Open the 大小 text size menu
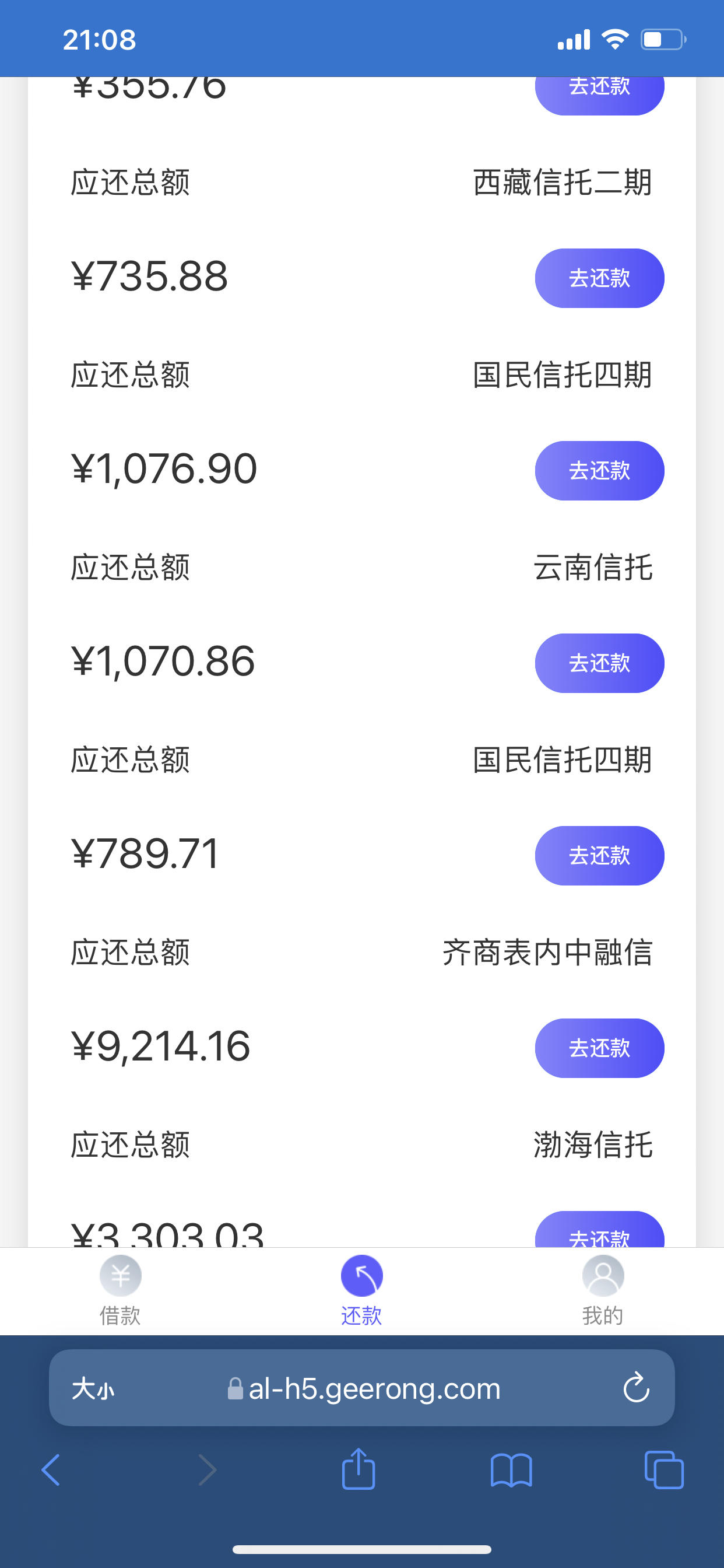 [x=93, y=1389]
